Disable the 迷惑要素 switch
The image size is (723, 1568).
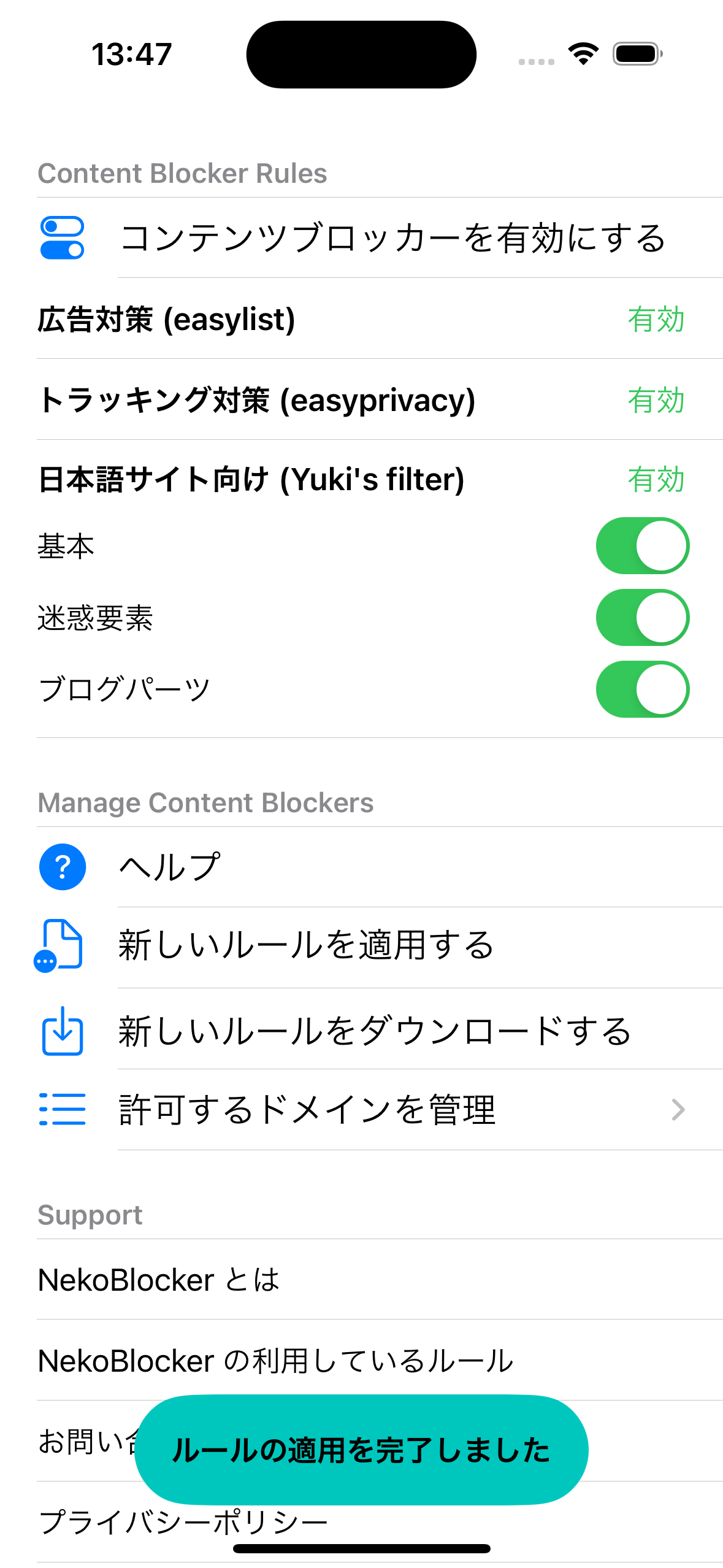point(642,618)
